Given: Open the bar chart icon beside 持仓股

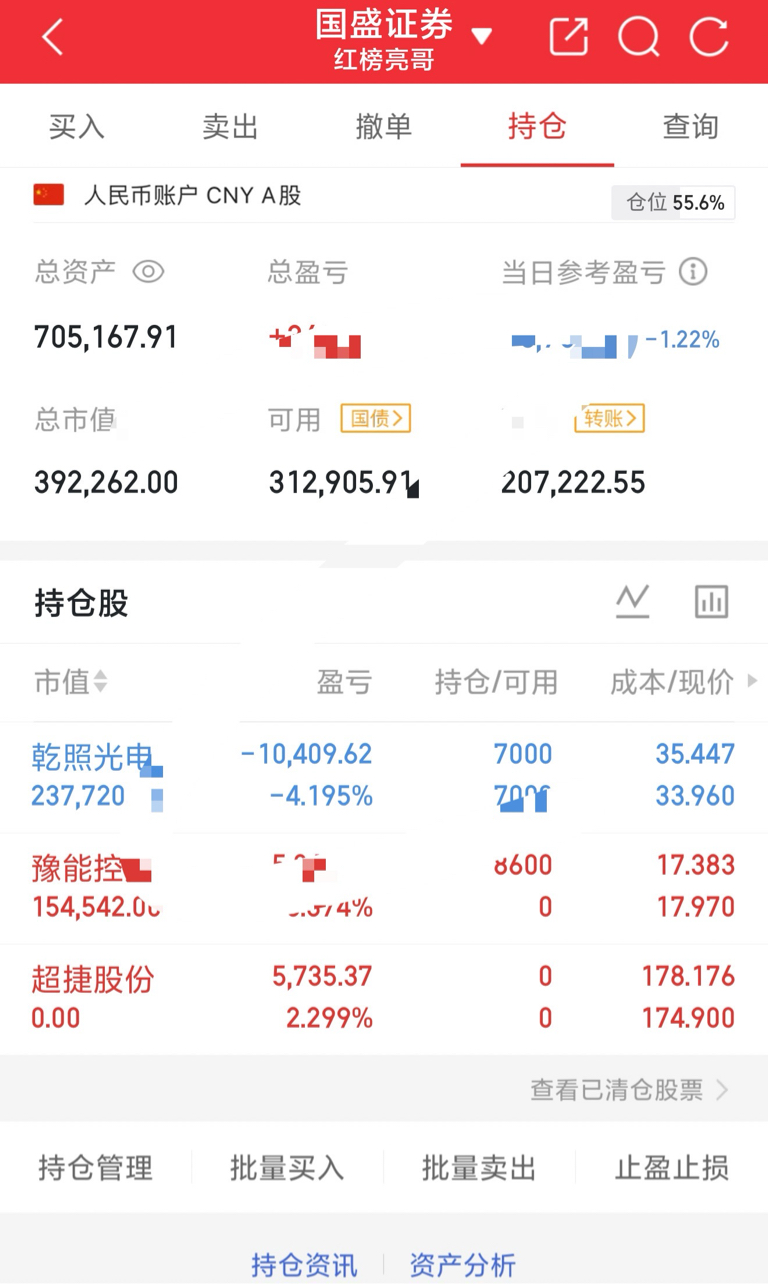Looking at the screenshot, I should pos(712,602).
